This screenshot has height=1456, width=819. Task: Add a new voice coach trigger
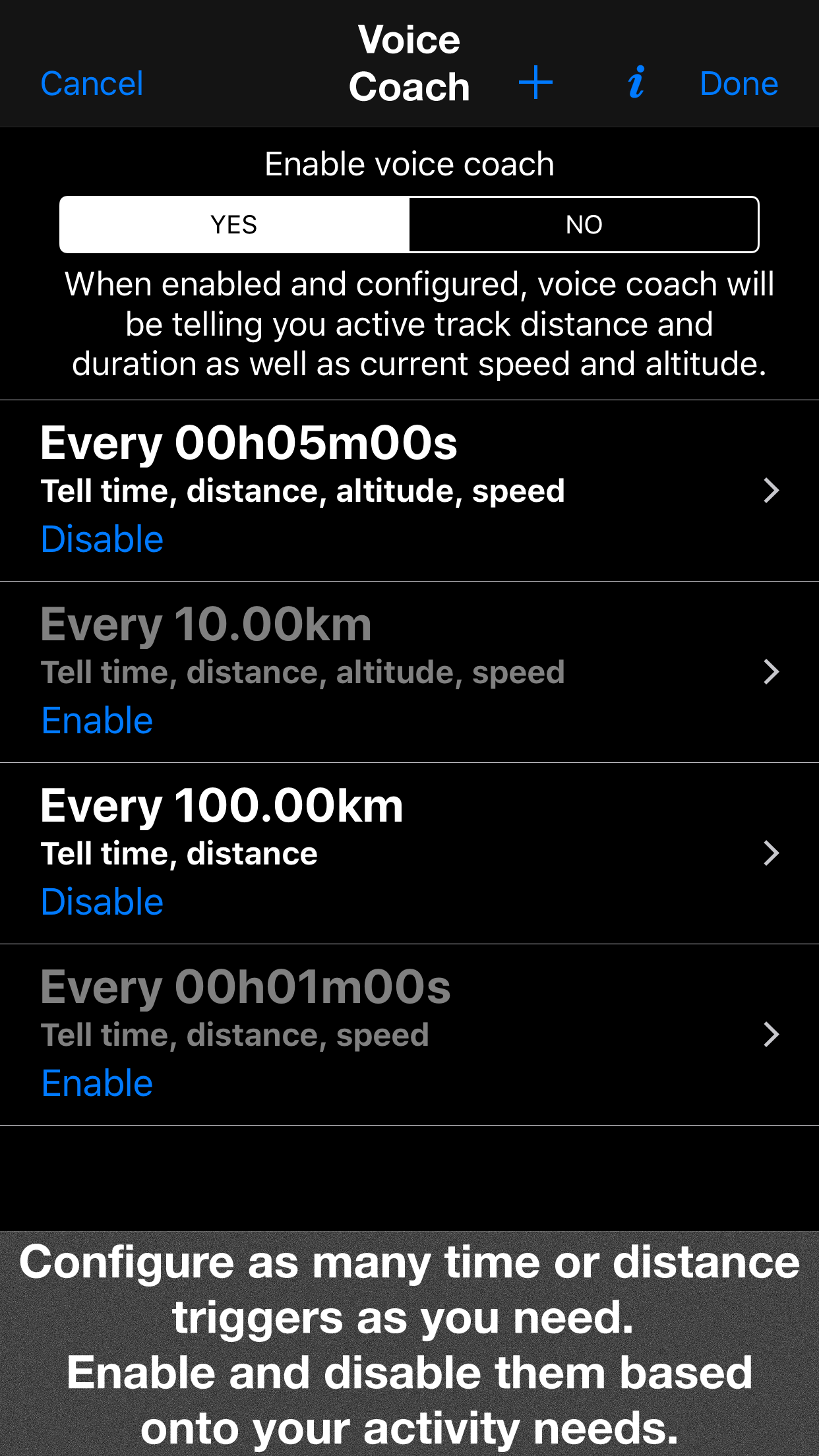pyautogui.click(x=535, y=83)
